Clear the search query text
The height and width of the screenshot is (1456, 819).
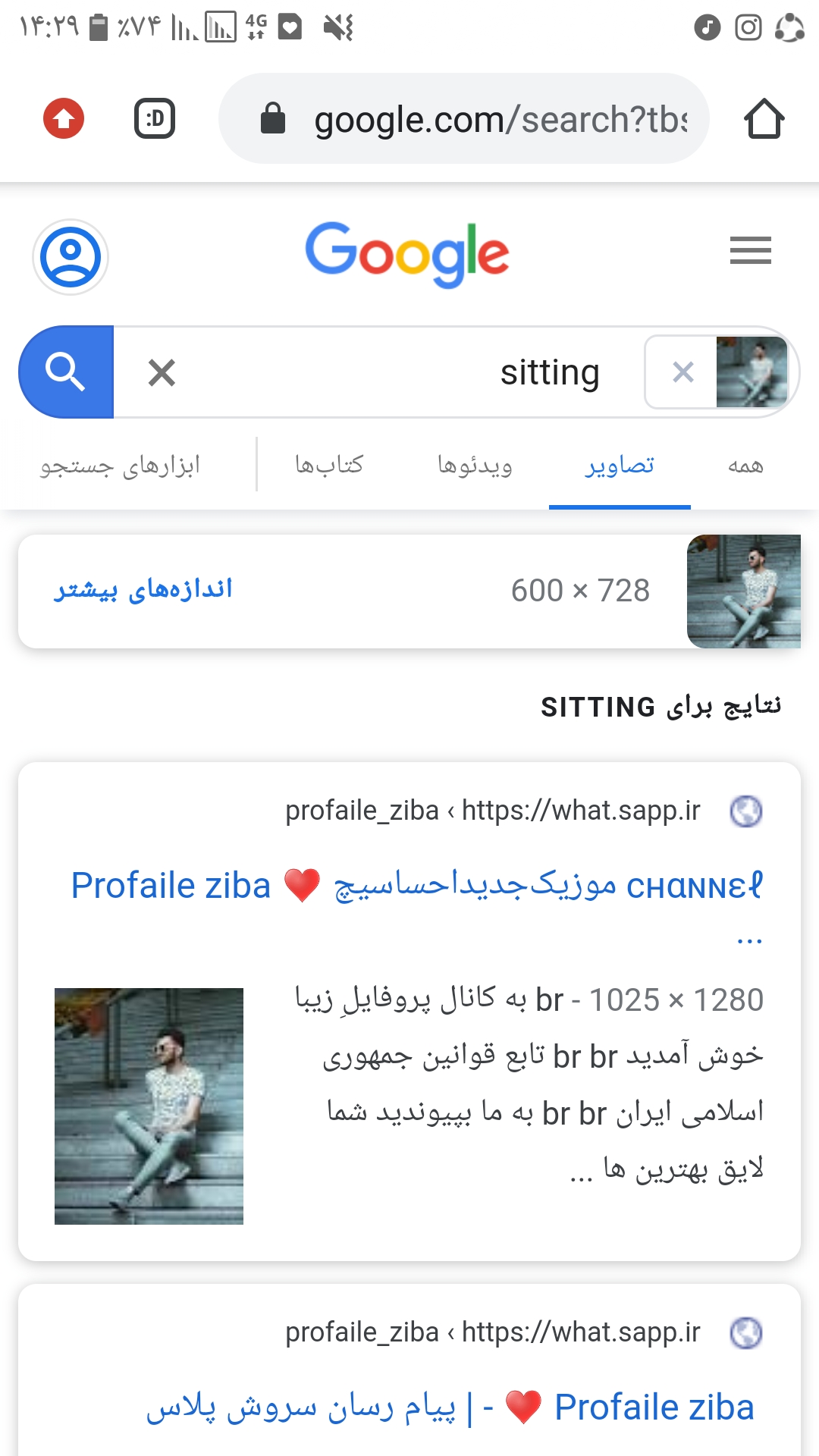[x=162, y=372]
